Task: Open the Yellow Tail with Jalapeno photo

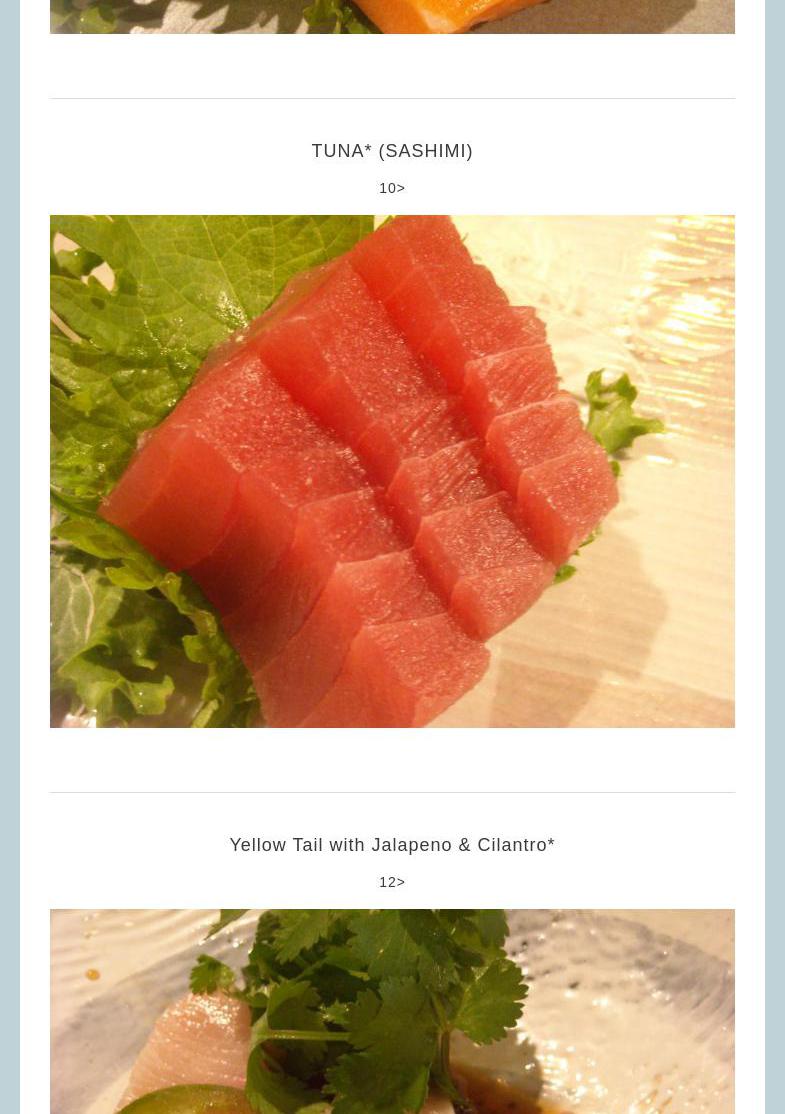Action: [x=392, y=1012]
